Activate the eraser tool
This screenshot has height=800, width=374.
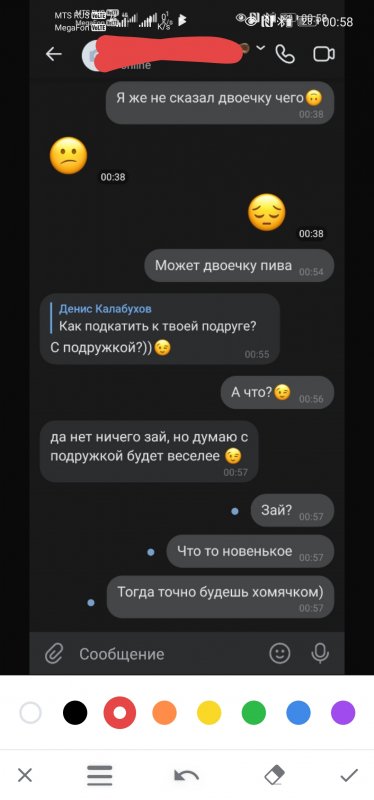(x=274, y=776)
